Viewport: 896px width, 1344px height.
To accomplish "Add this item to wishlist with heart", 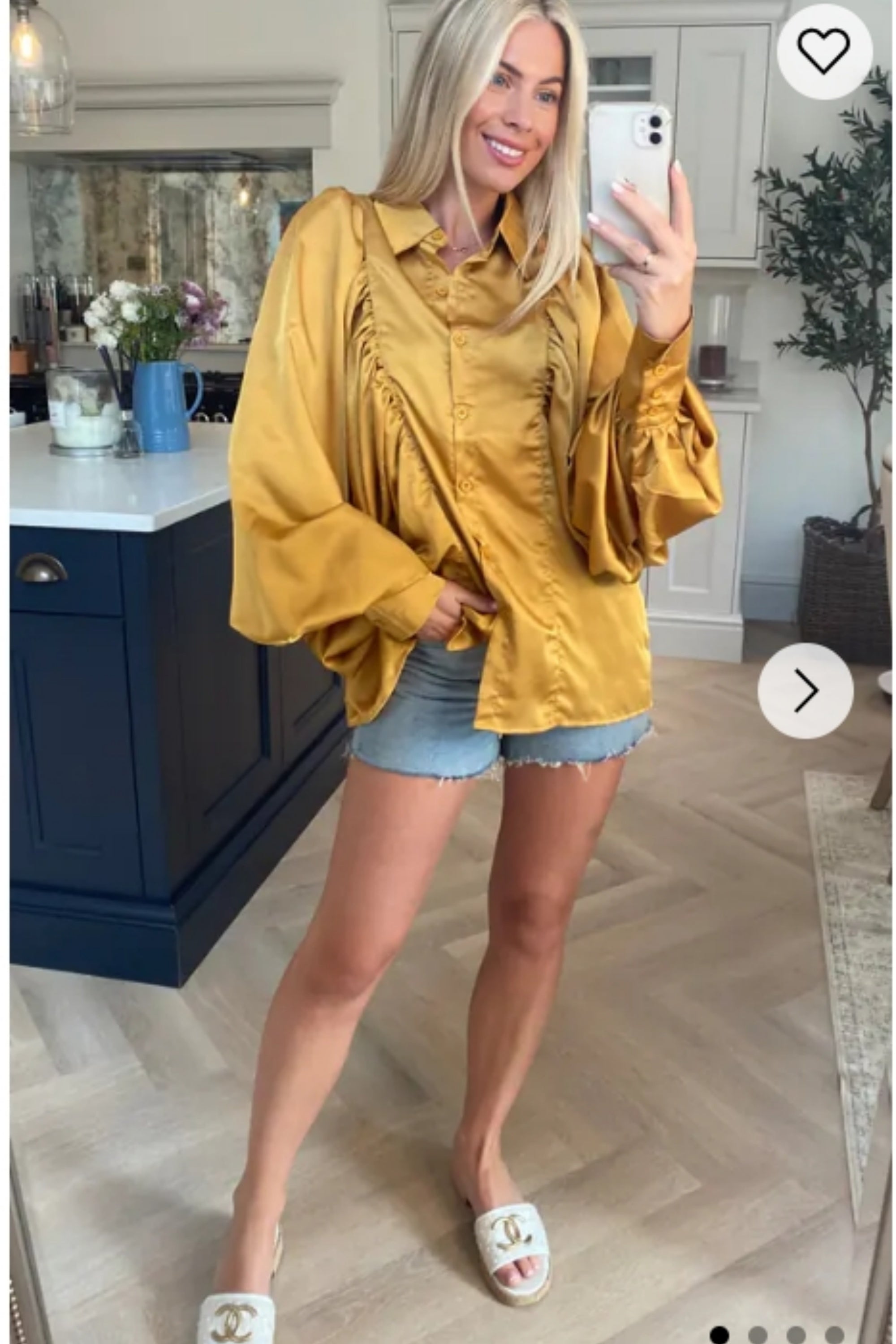I will click(823, 52).
